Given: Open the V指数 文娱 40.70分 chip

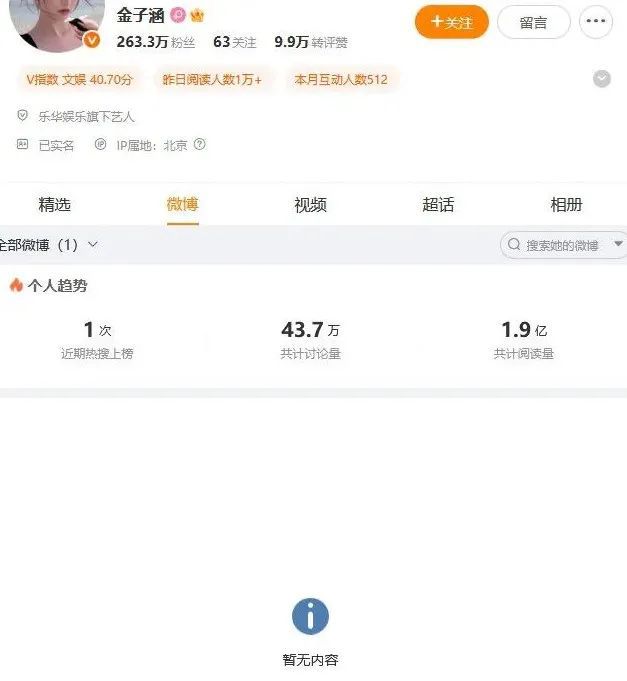Looking at the screenshot, I should click(x=79, y=79).
